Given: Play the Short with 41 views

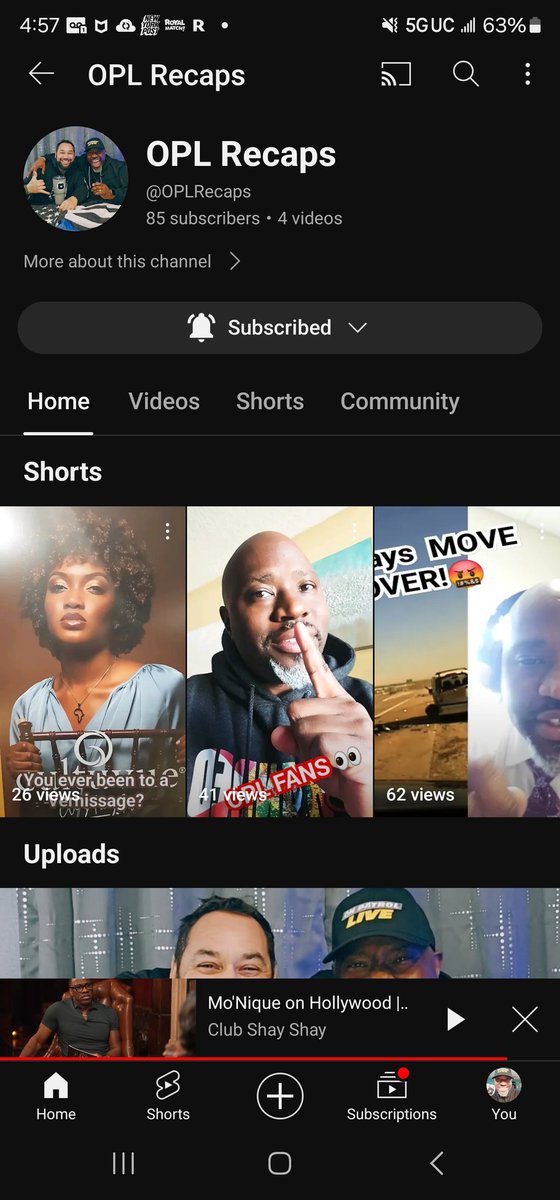Looking at the screenshot, I should pos(280,662).
